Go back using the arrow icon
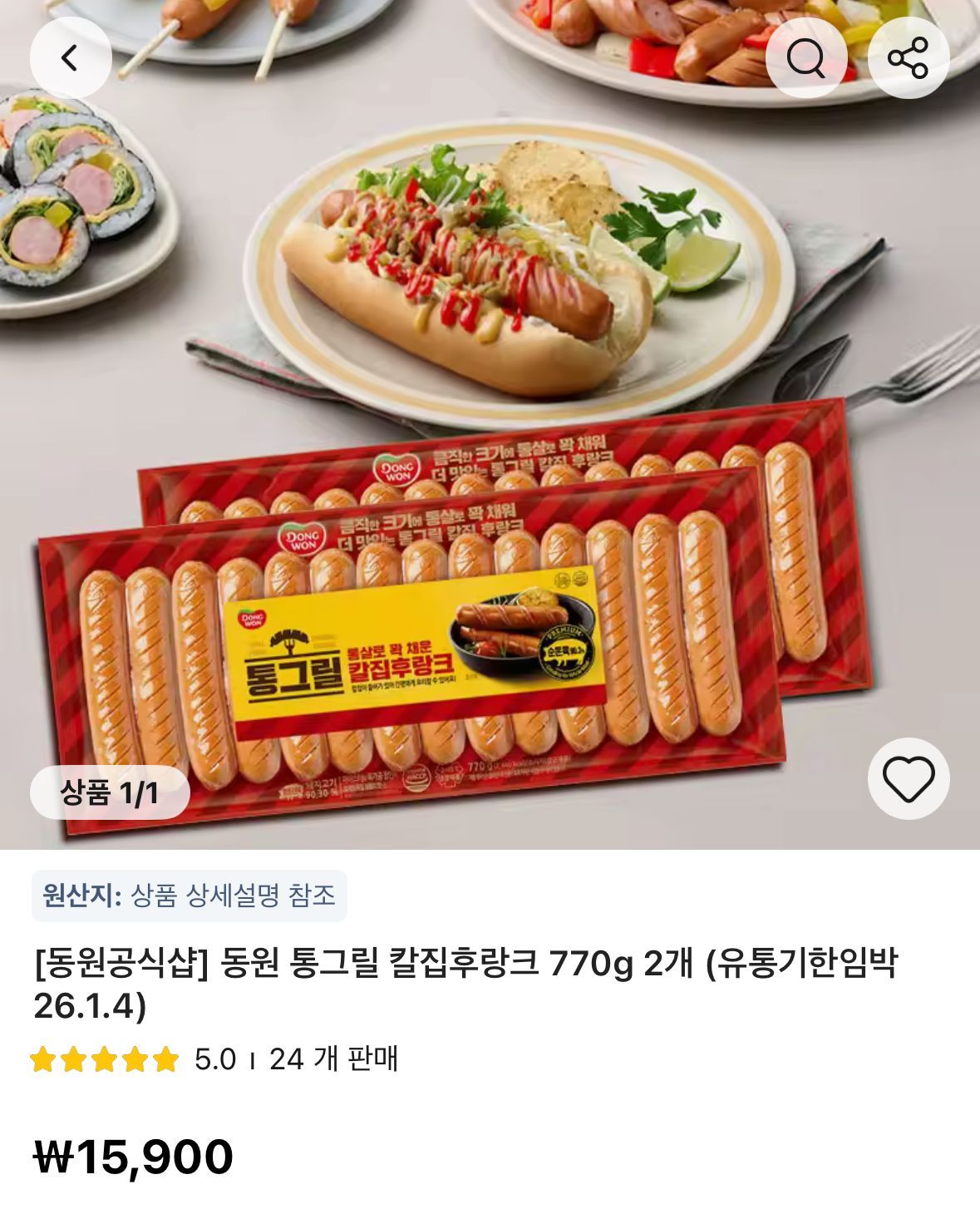The width and height of the screenshot is (980, 1209). click(71, 58)
